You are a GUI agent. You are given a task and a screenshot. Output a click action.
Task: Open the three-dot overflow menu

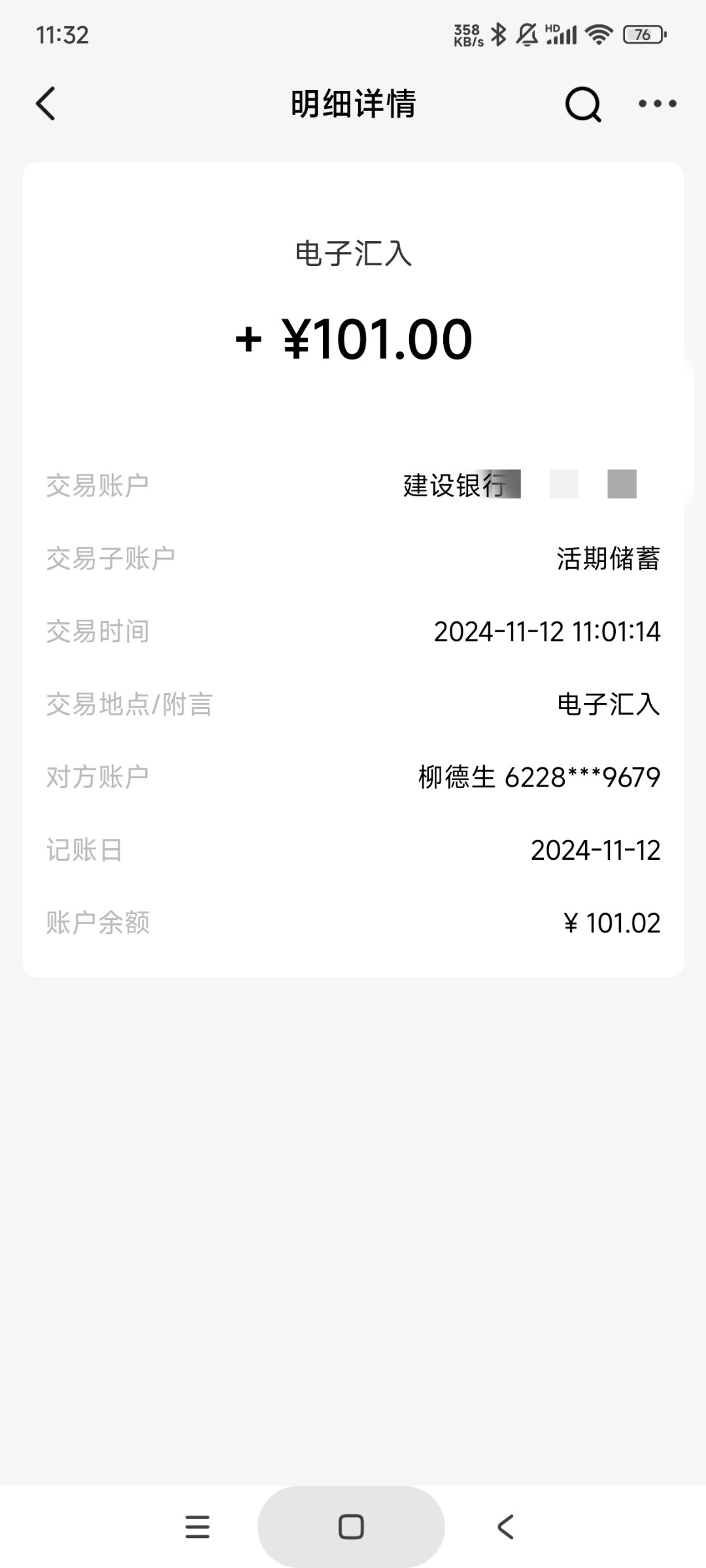tap(657, 104)
